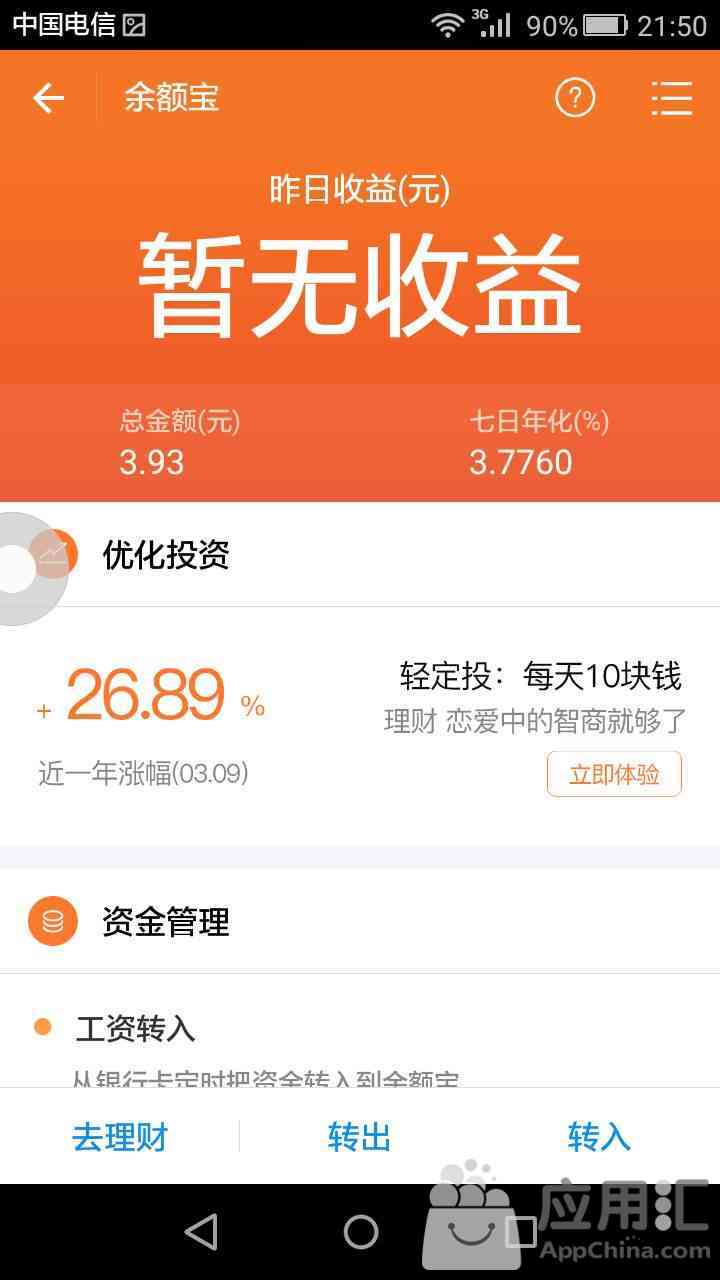Viewport: 720px width, 1280px height.
Task: Tap 转入 to transfer money in
Action: pyautogui.click(x=599, y=1137)
